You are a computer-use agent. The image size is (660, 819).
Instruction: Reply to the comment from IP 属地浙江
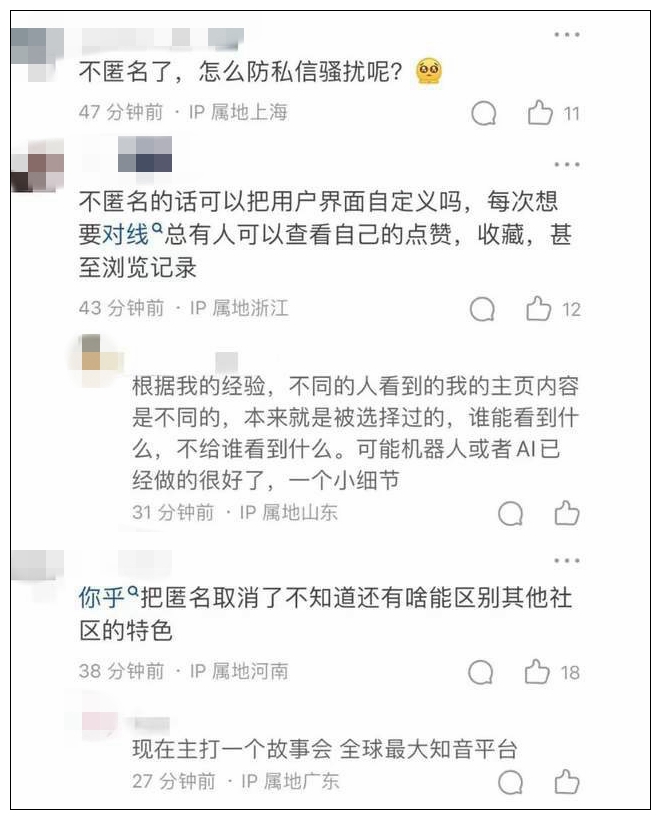tap(484, 309)
